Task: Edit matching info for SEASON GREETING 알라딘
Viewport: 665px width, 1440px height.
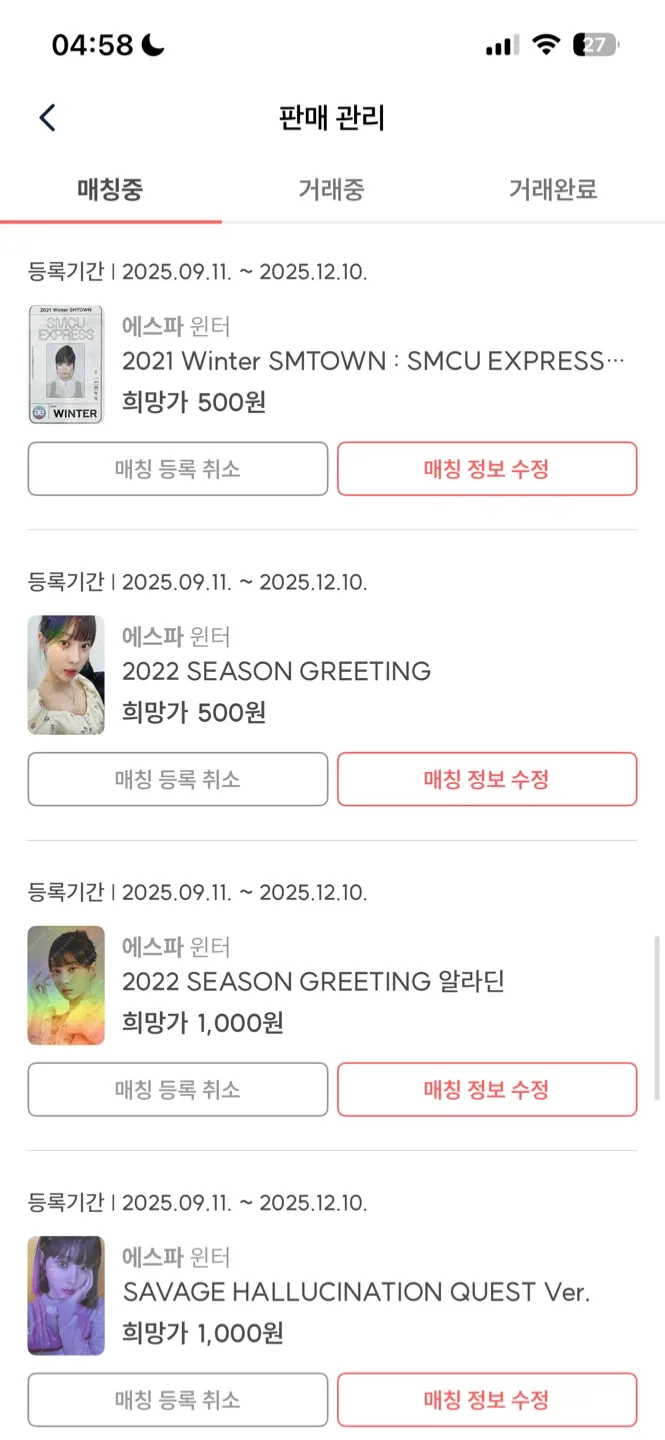Action: click(487, 1089)
